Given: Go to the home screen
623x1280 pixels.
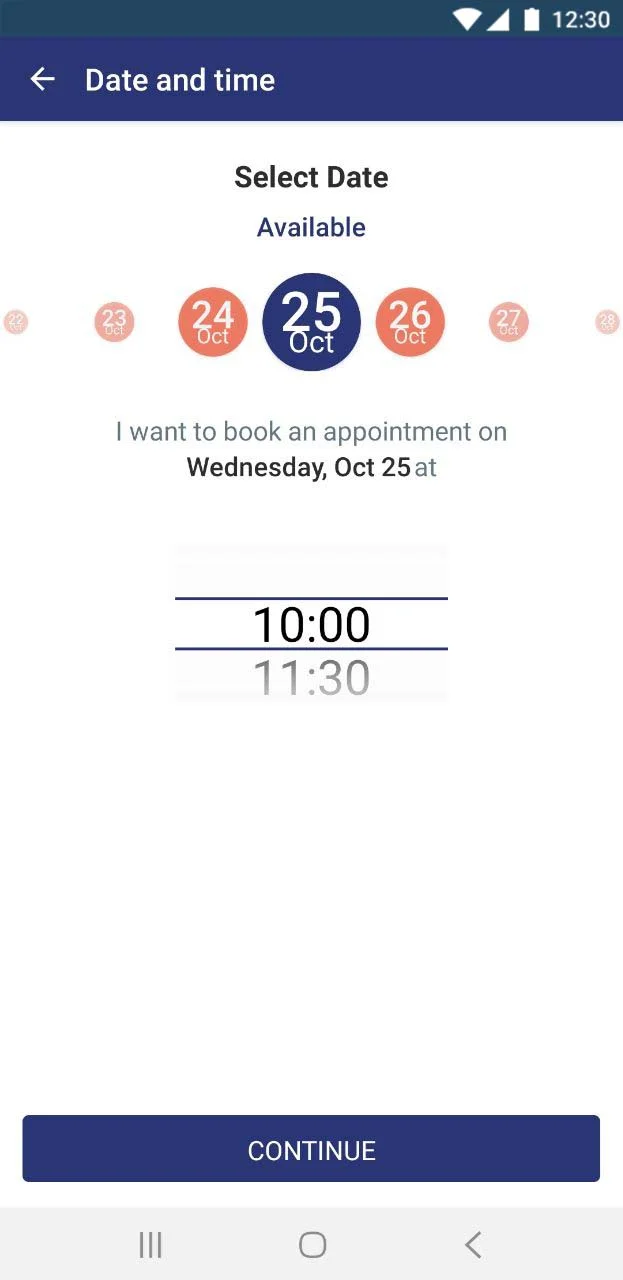Looking at the screenshot, I should point(312,1244).
